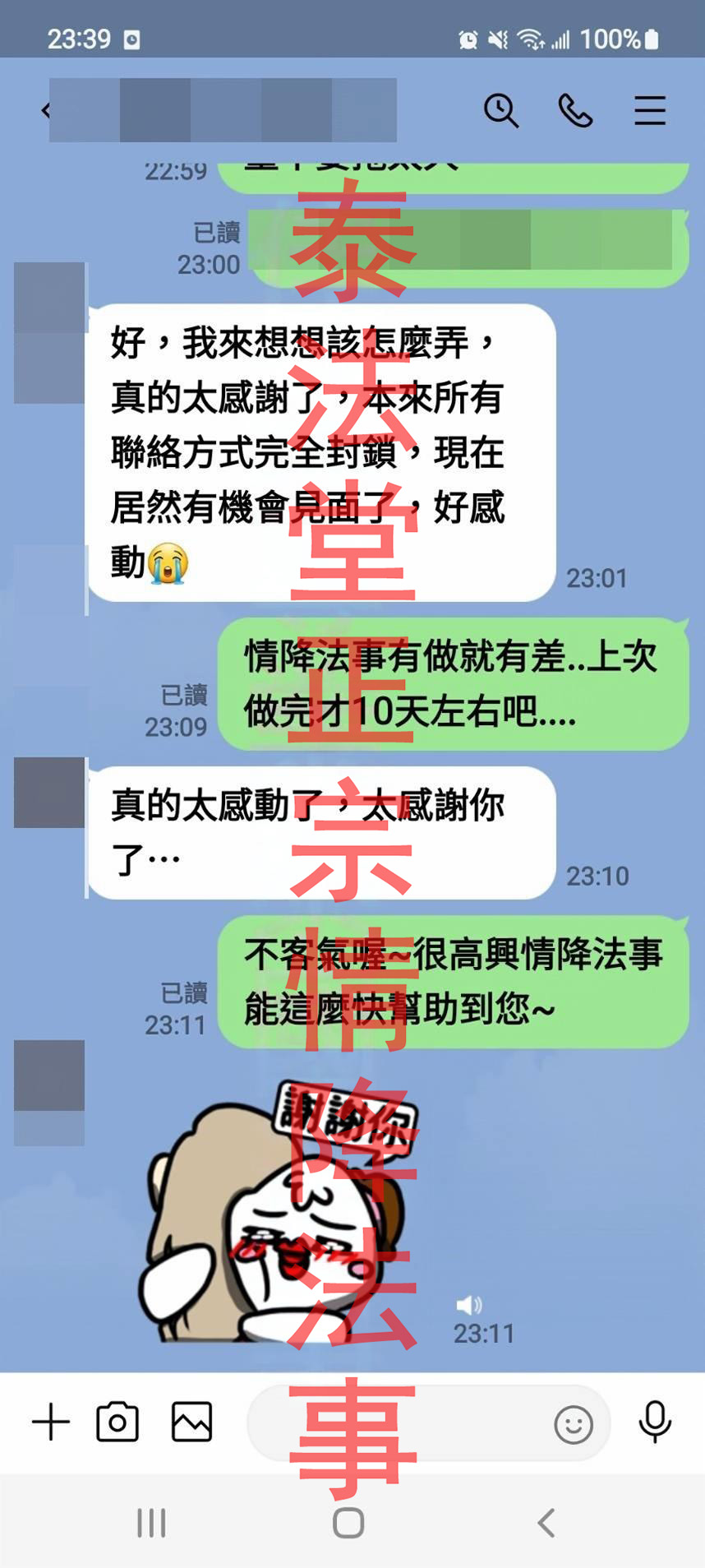Start a voice call
Image resolution: width=705 pixels, height=1568 pixels.
pos(575,110)
